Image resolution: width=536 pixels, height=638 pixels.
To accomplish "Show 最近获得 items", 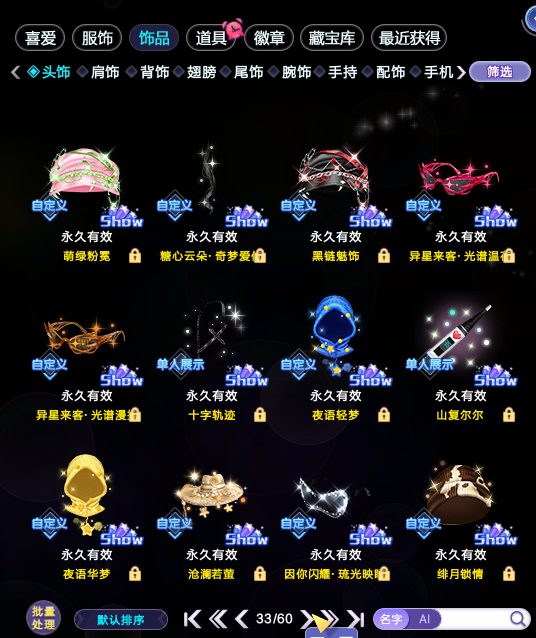I will coord(409,38).
